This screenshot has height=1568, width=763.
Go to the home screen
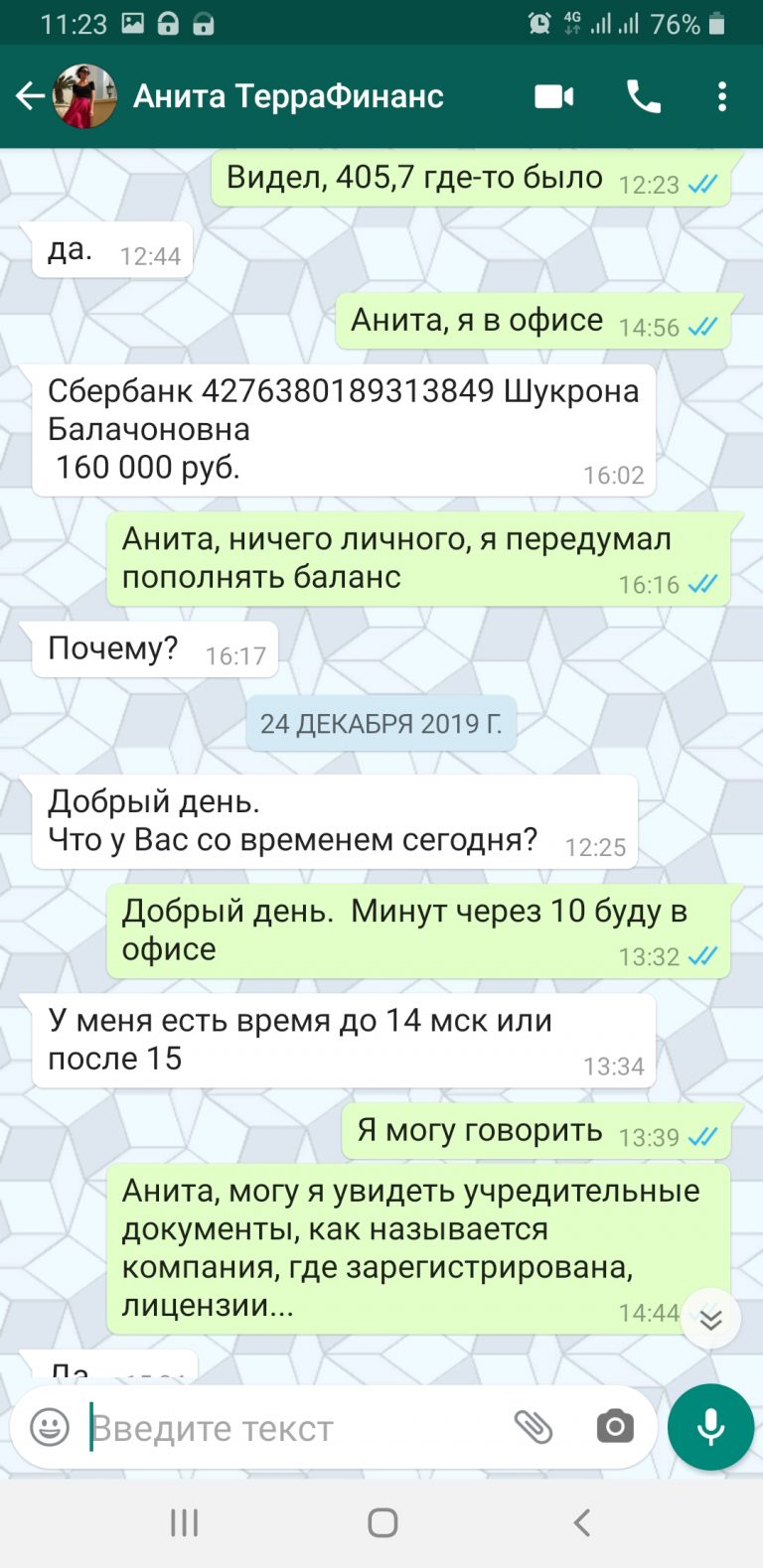(x=382, y=1522)
